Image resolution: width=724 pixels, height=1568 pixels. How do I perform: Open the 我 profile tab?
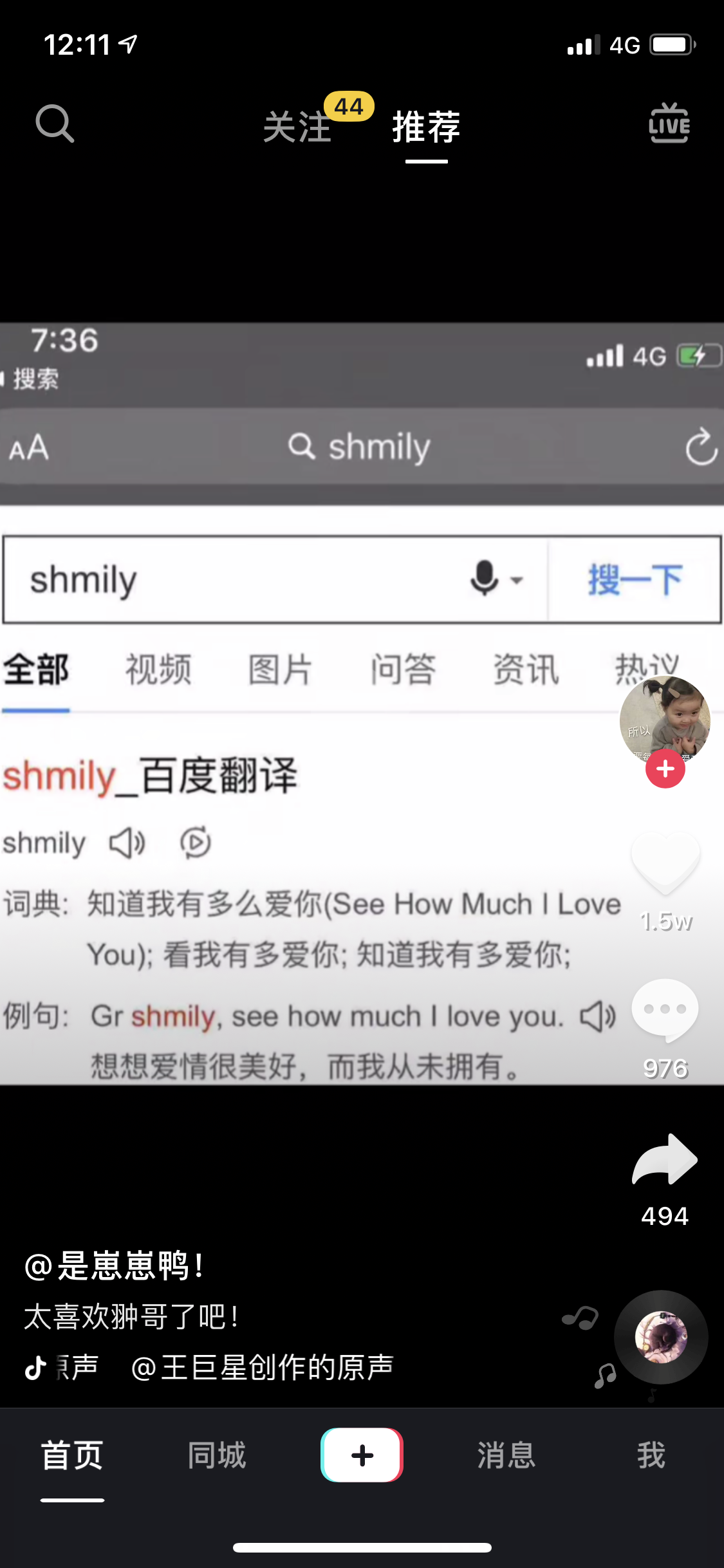[651, 1455]
